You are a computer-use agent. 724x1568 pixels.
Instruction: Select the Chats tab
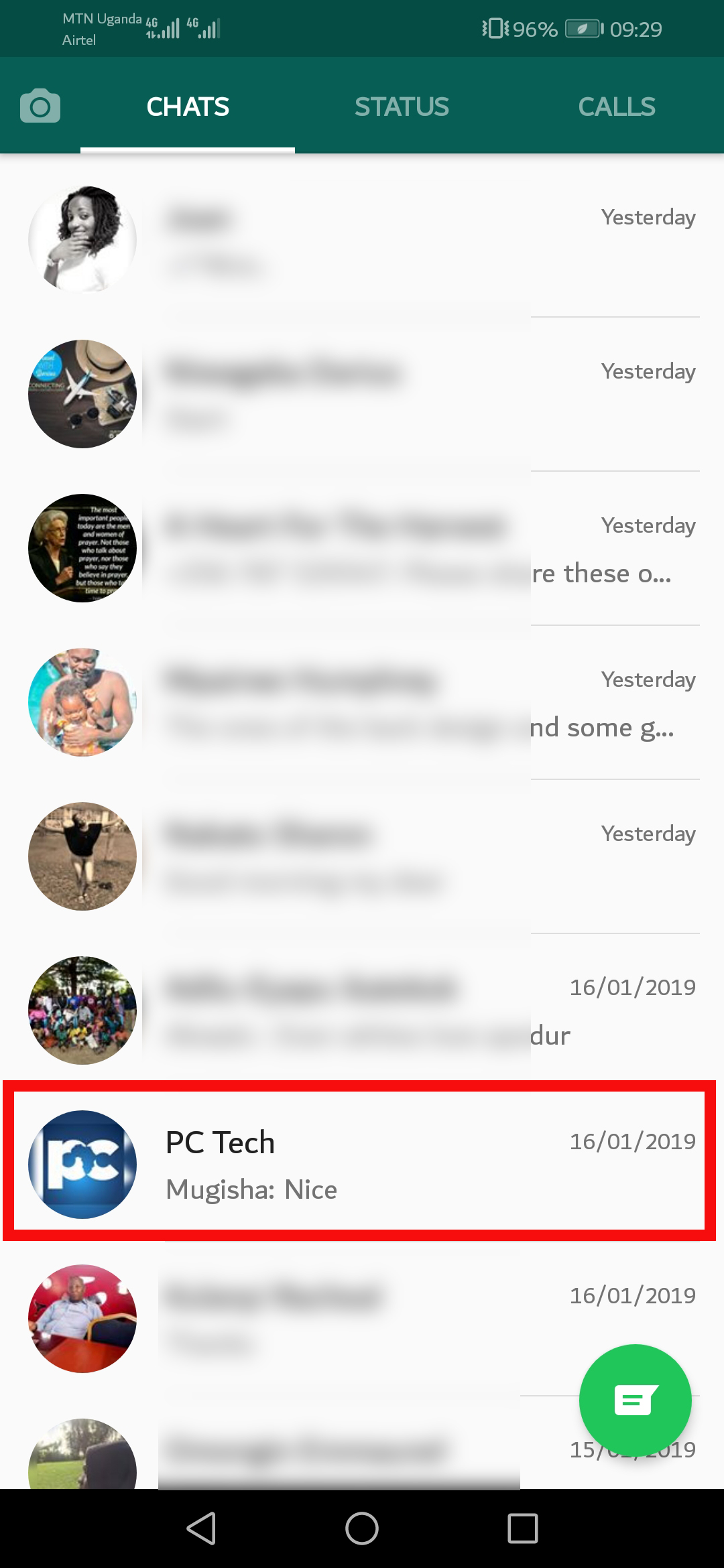tap(188, 107)
